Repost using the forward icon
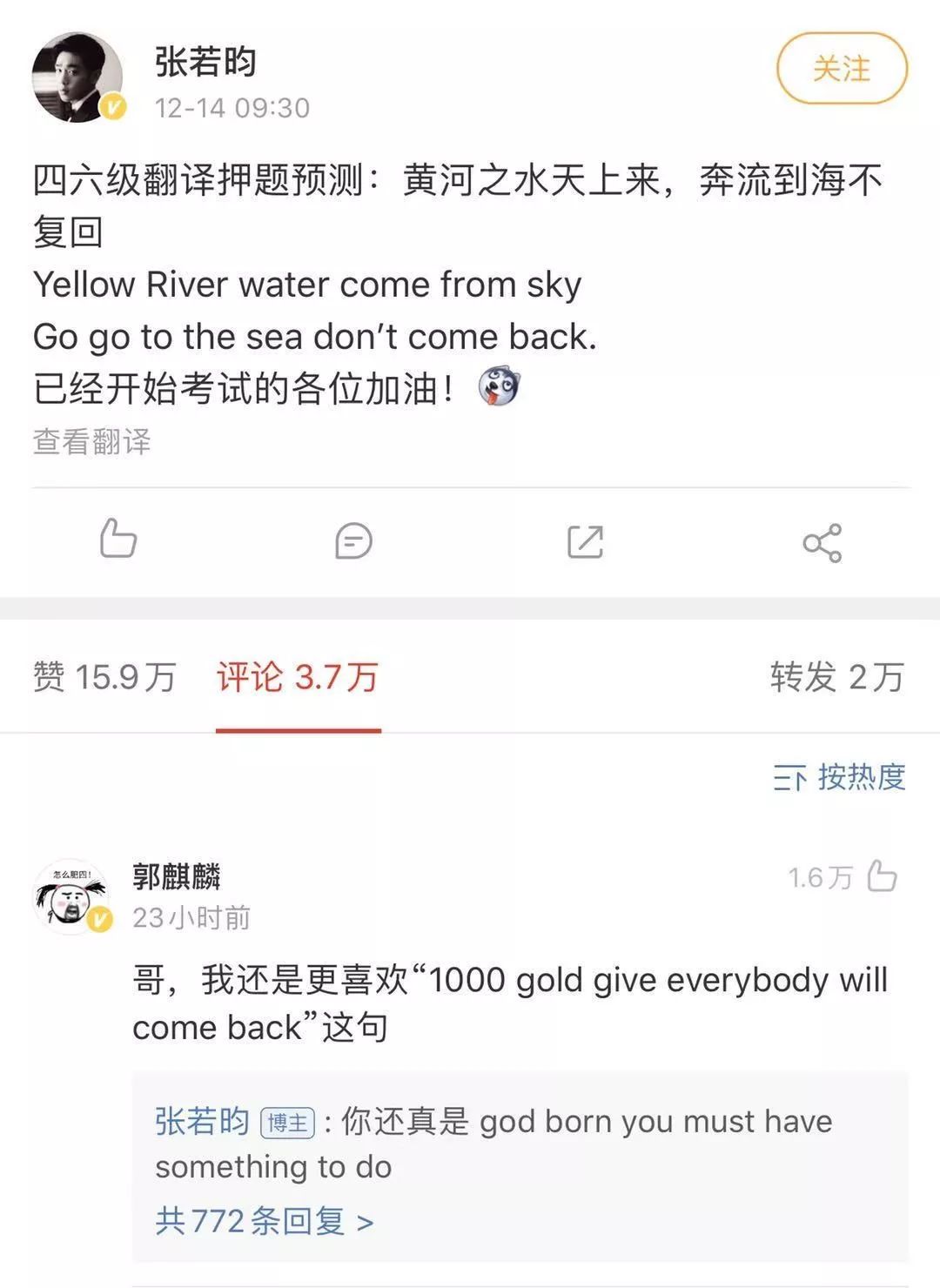Viewport: 940px width, 1288px height. tap(585, 541)
